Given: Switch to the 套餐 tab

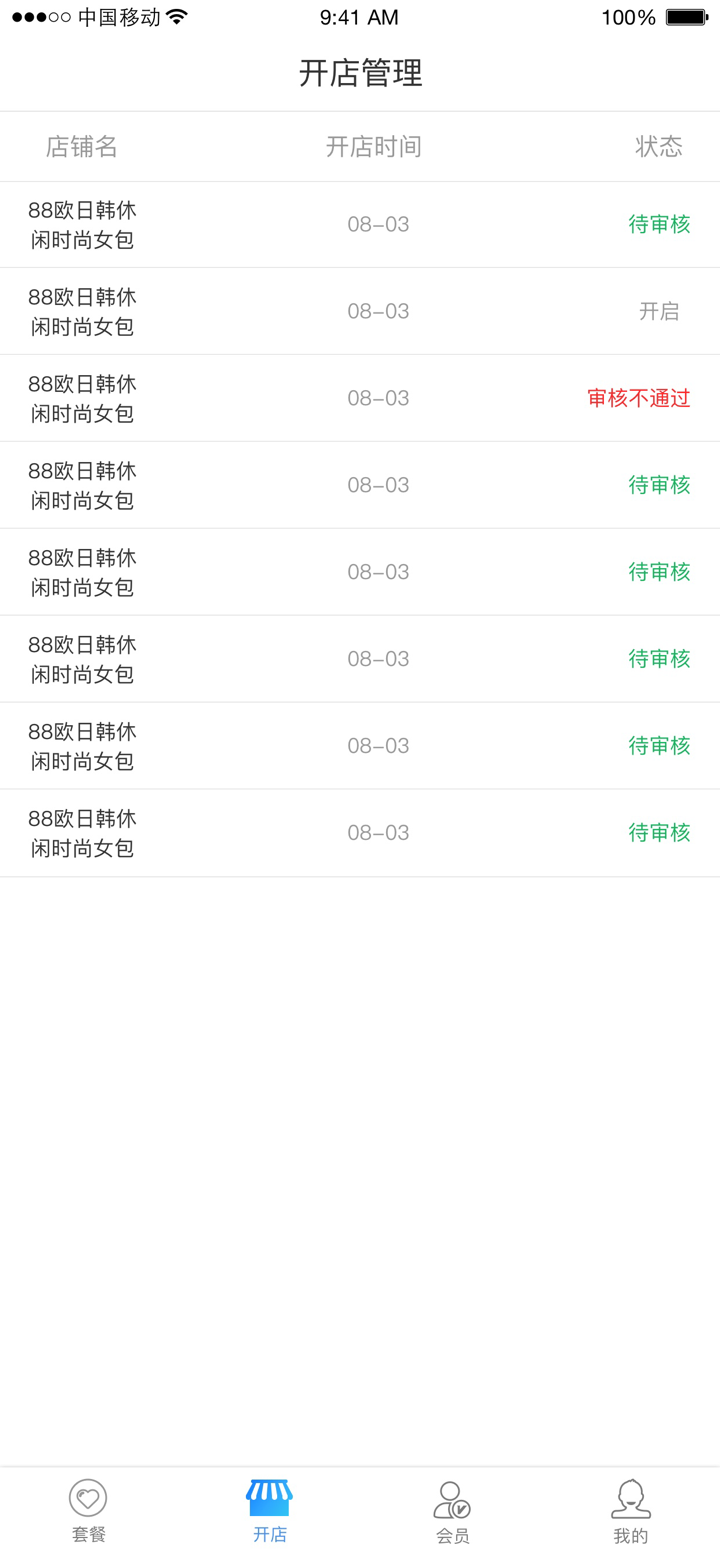Looking at the screenshot, I should pos(88,1510).
